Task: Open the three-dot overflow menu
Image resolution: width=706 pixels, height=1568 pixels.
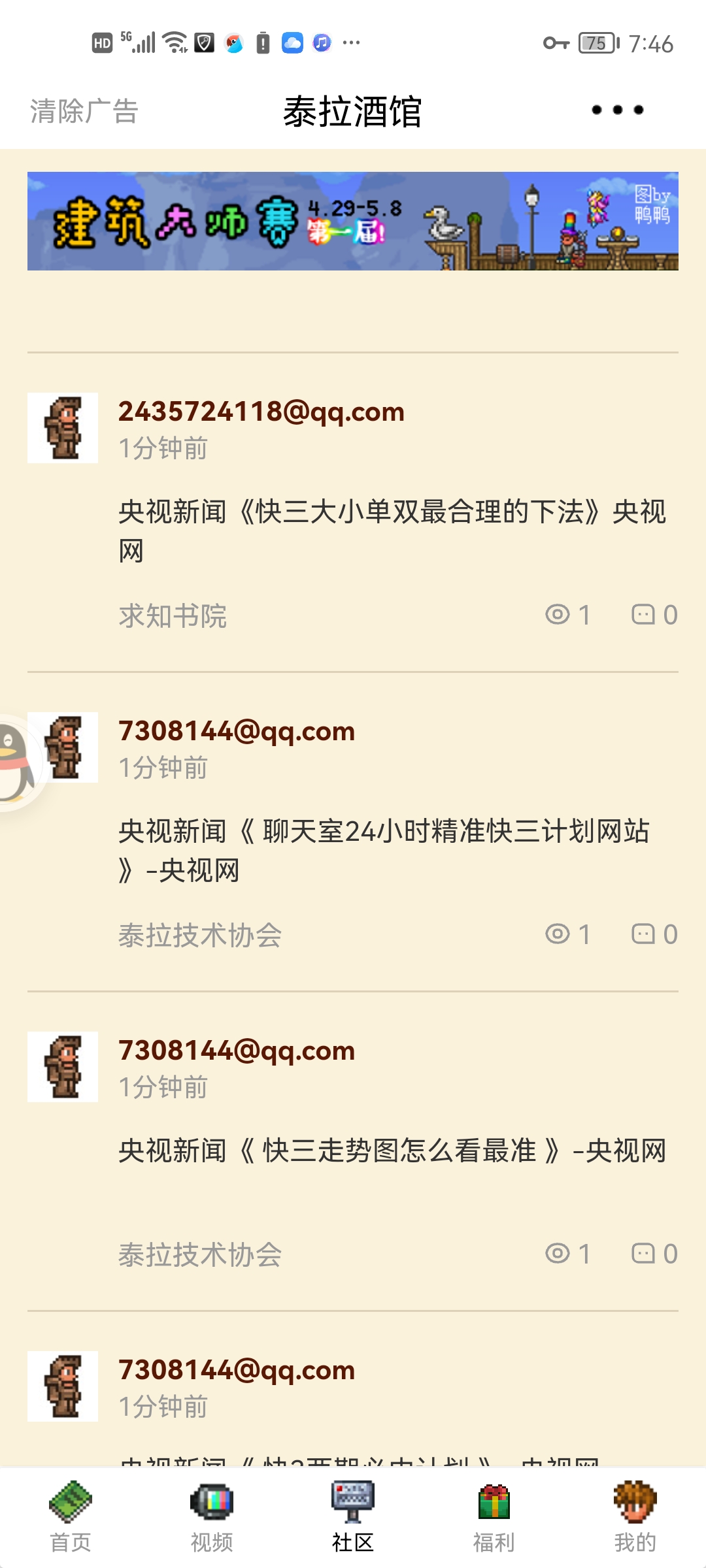Action: pos(617,110)
